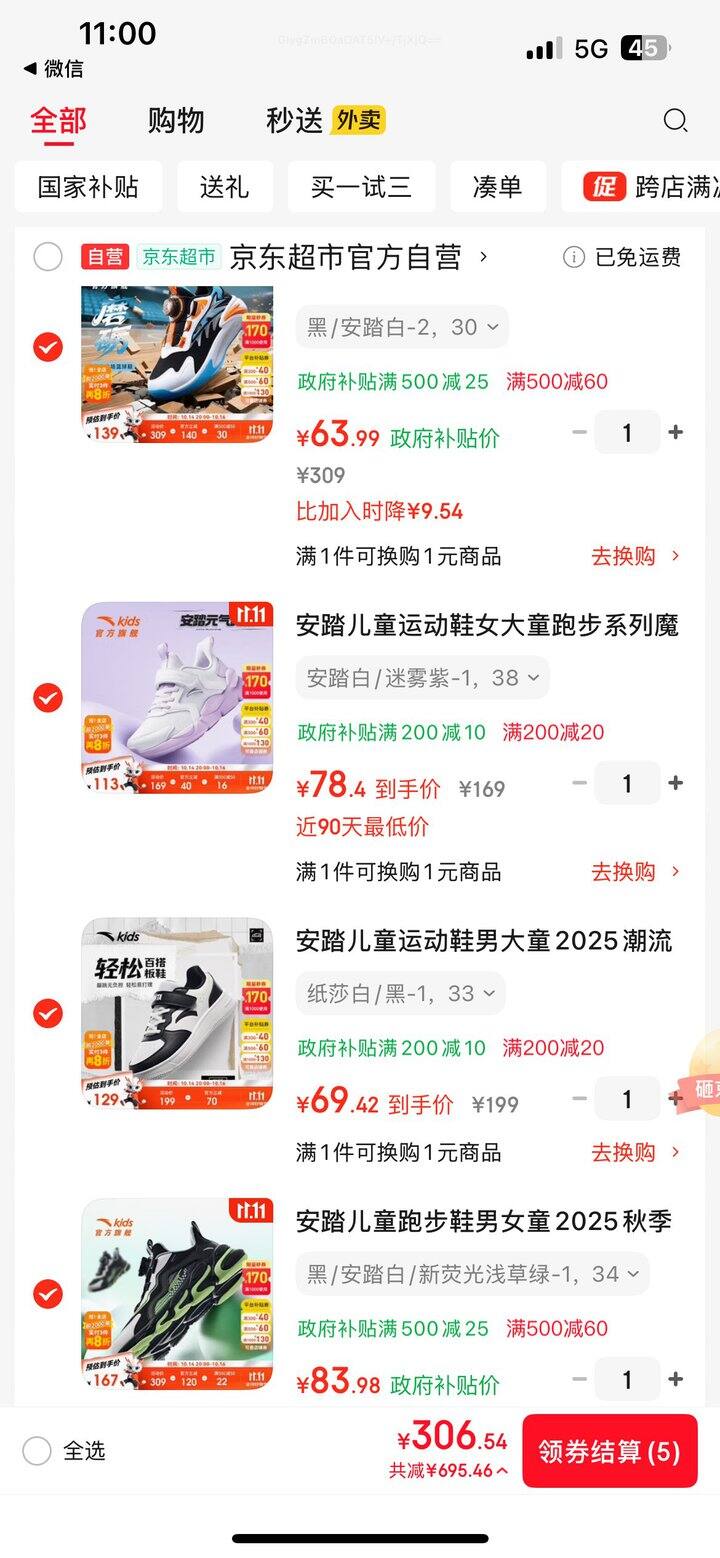This screenshot has width=720, height=1558.
Task: Go back to 微信
Action: pyautogui.click(x=54, y=69)
